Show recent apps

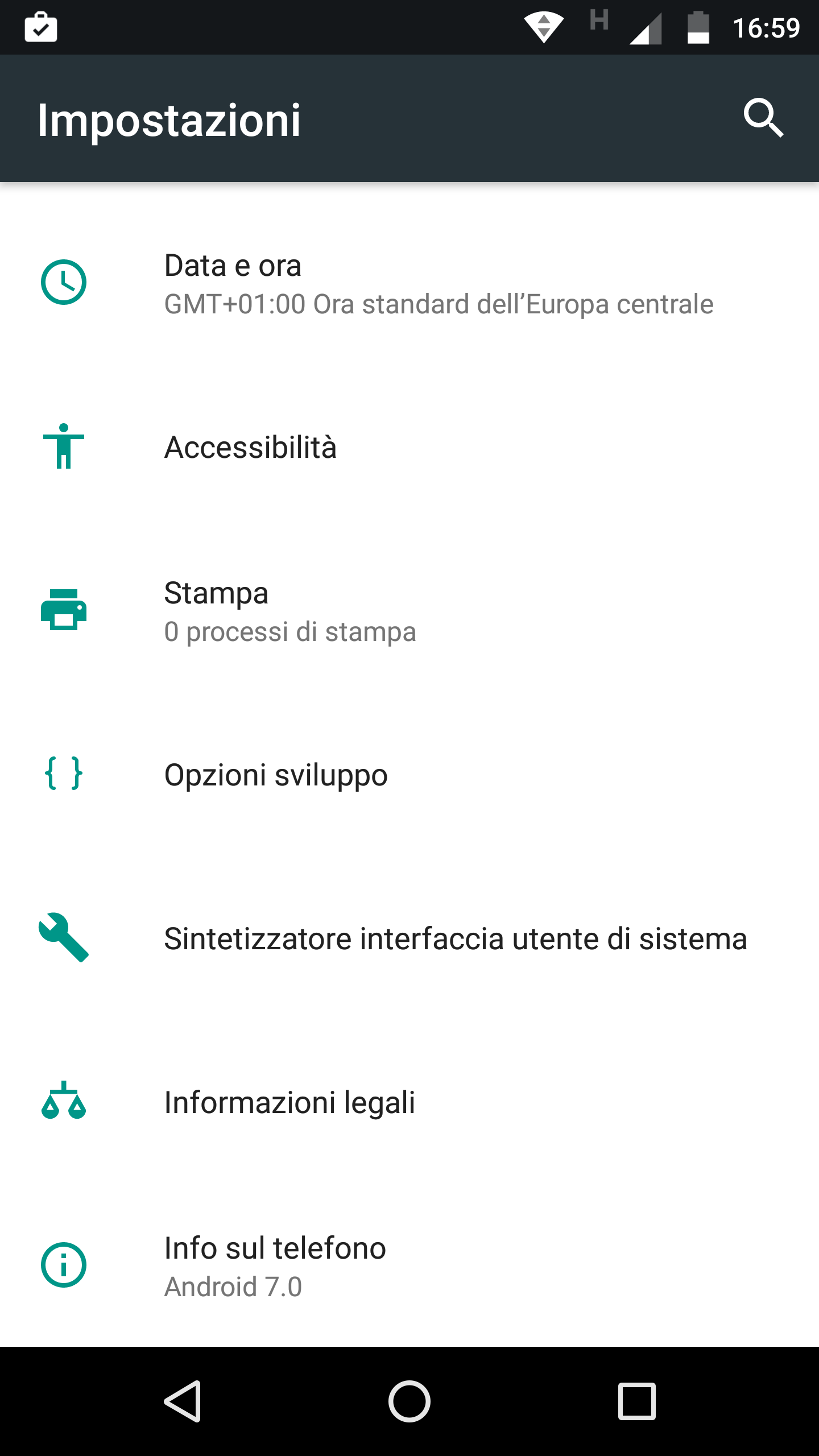637,1401
